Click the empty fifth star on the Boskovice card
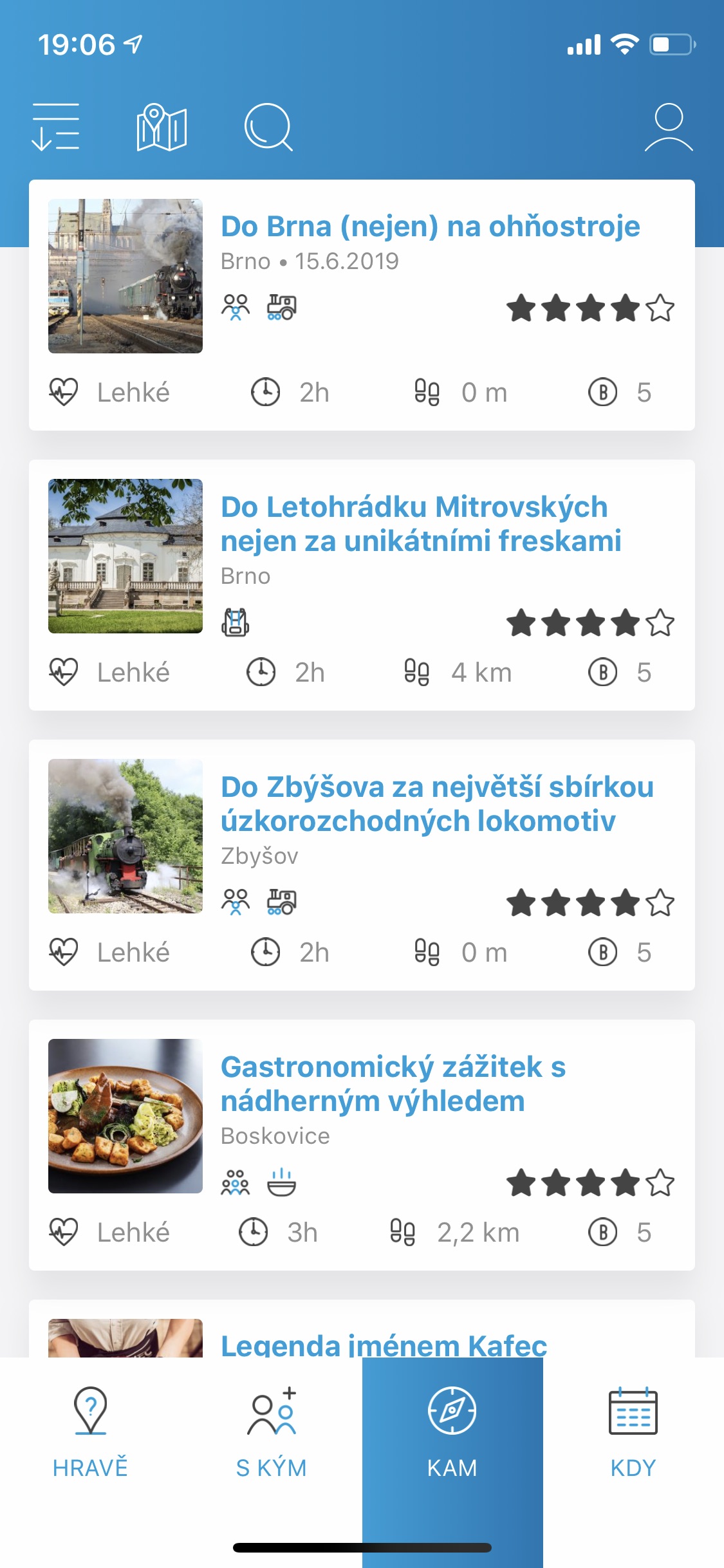The width and height of the screenshot is (724, 1568). point(660,1182)
